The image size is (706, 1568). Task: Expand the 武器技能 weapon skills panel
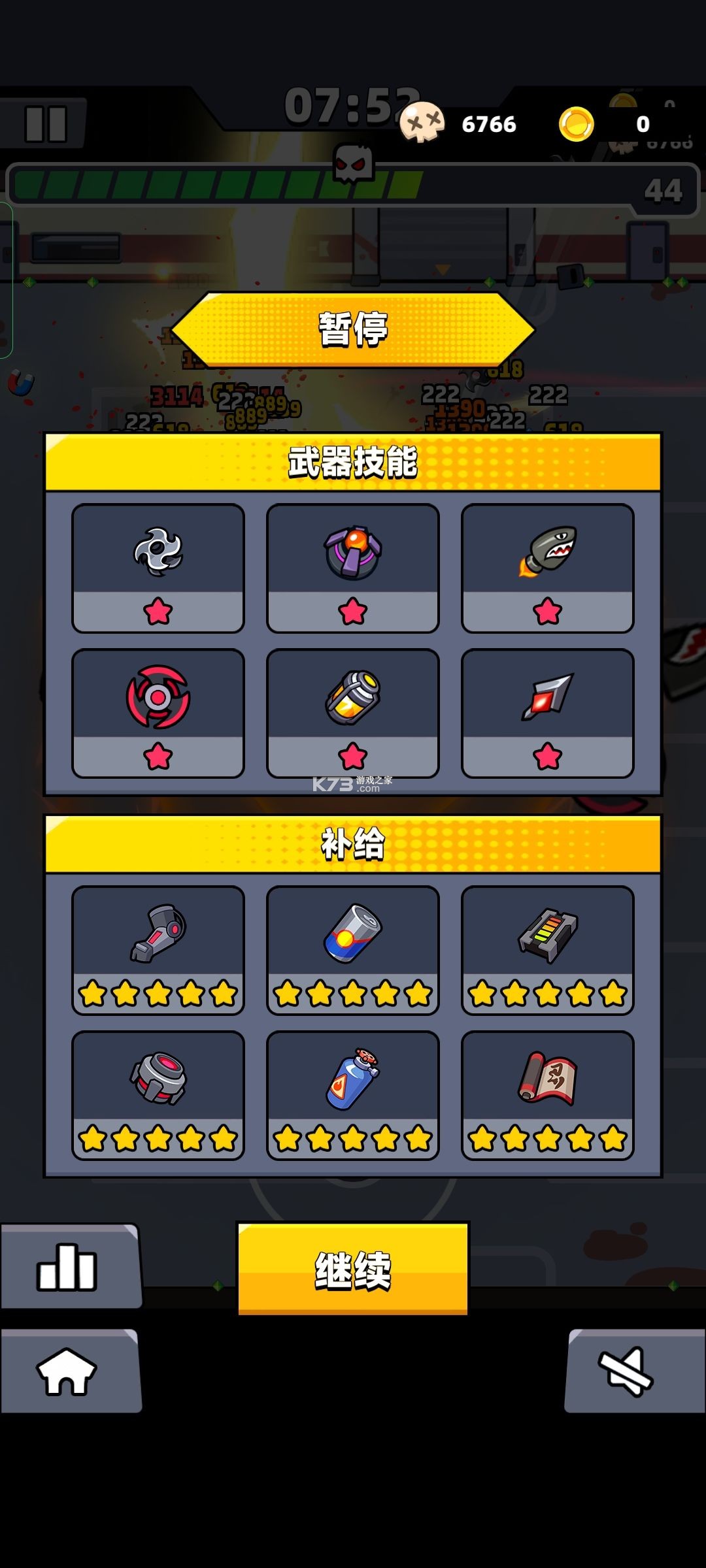(x=353, y=464)
